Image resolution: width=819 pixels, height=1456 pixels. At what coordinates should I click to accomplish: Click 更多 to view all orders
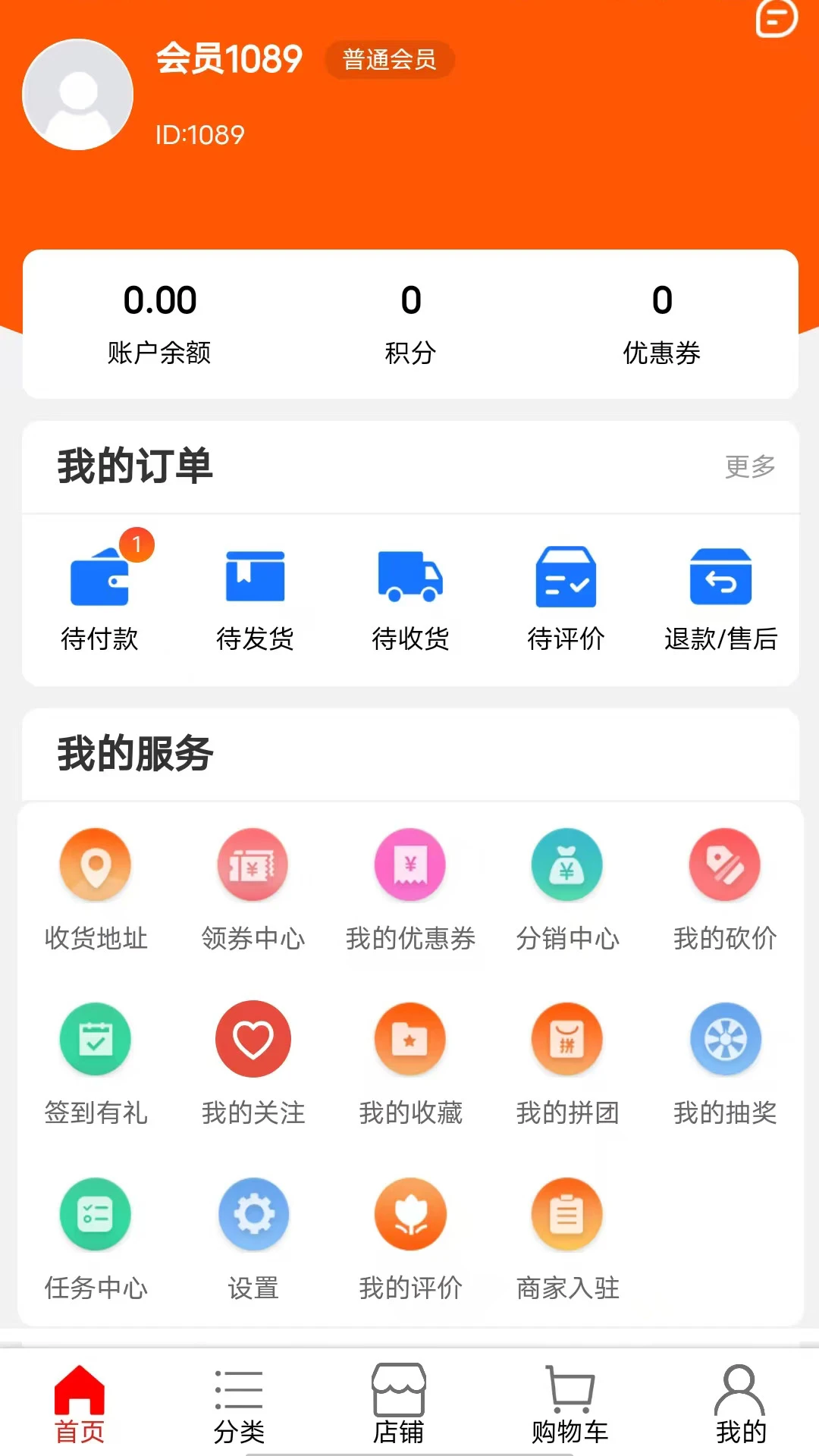coord(750,468)
